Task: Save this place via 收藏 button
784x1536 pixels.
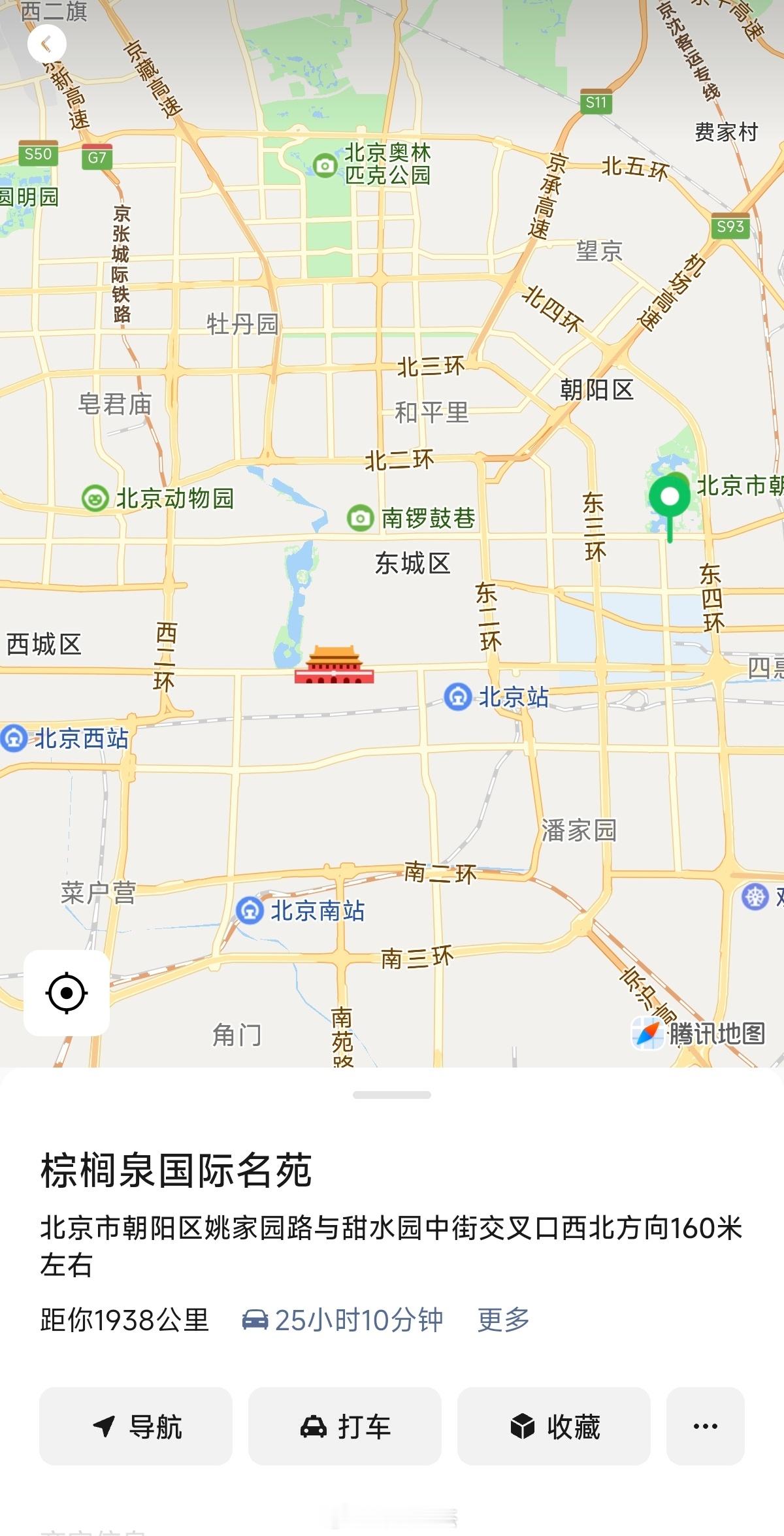Action: 554,1426
